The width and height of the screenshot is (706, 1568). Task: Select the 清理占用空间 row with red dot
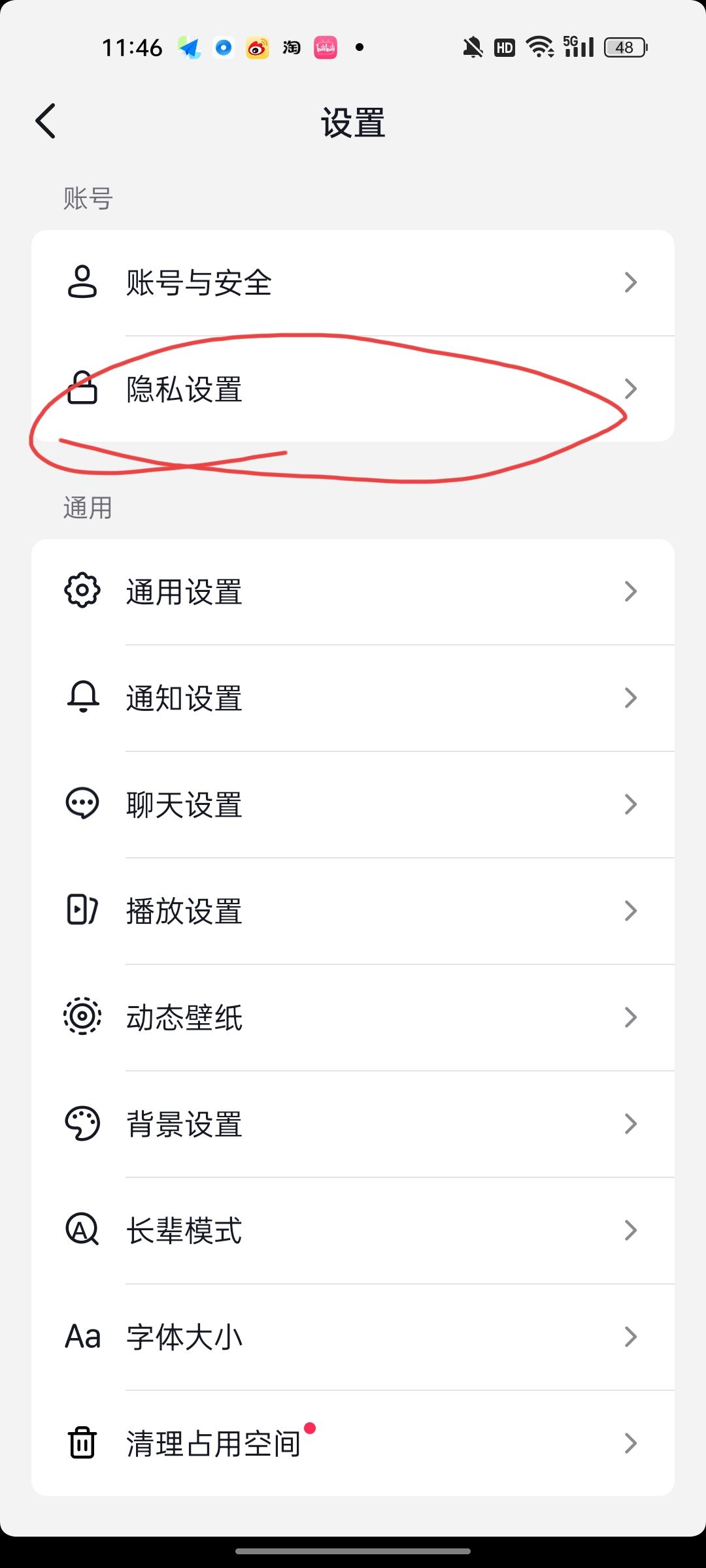353,1443
